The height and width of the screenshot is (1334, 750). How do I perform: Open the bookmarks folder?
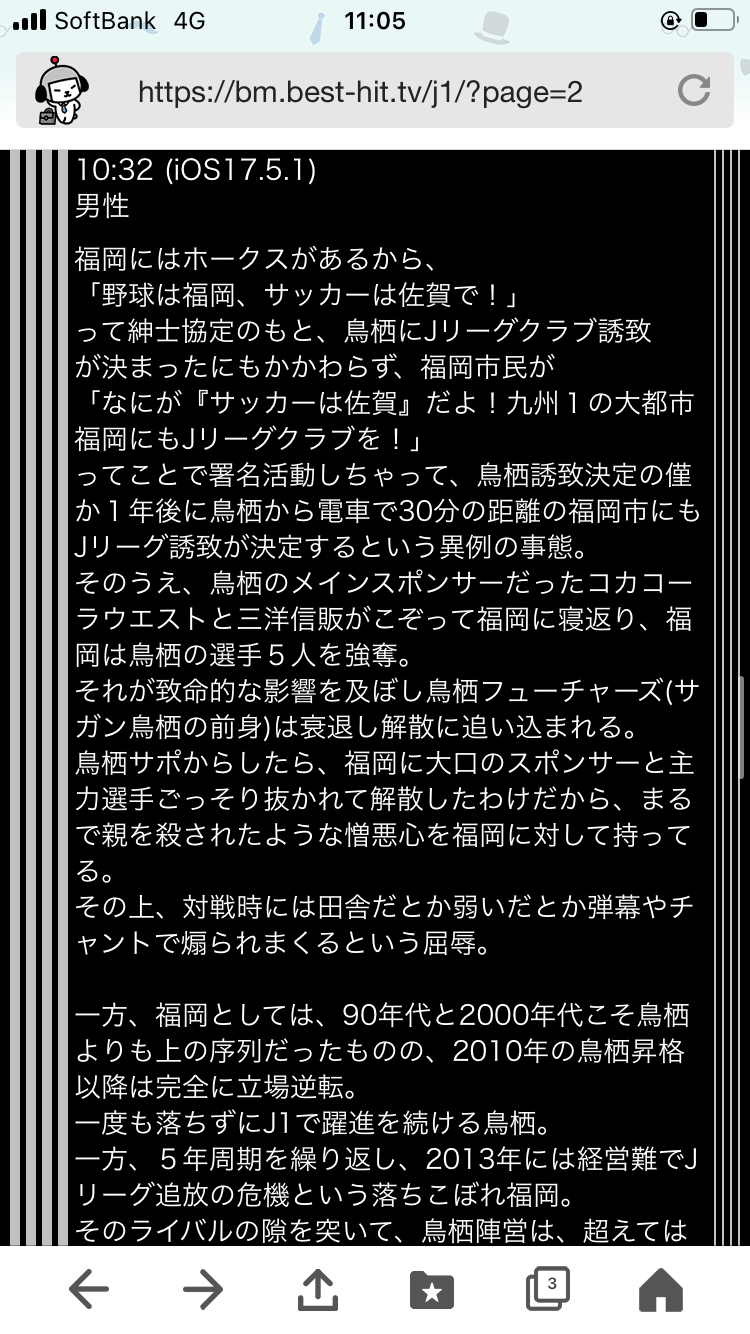pos(432,1290)
